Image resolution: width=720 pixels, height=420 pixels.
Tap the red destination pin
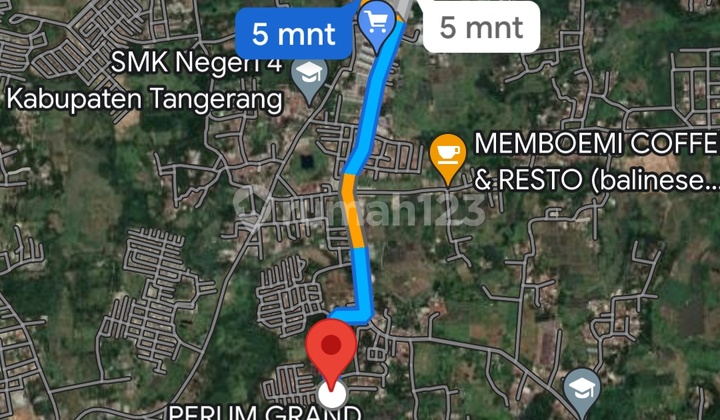tap(331, 350)
